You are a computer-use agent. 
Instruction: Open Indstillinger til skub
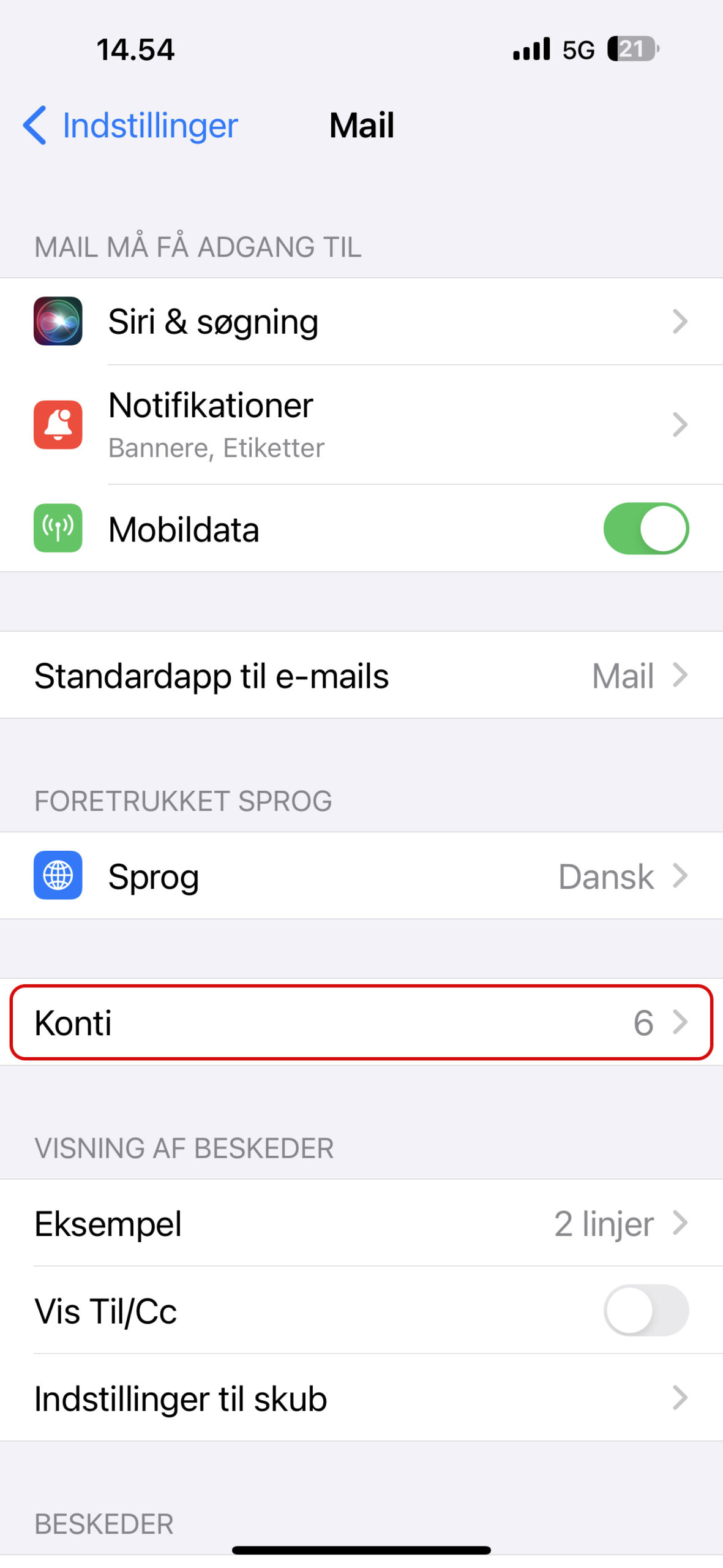point(361,1398)
